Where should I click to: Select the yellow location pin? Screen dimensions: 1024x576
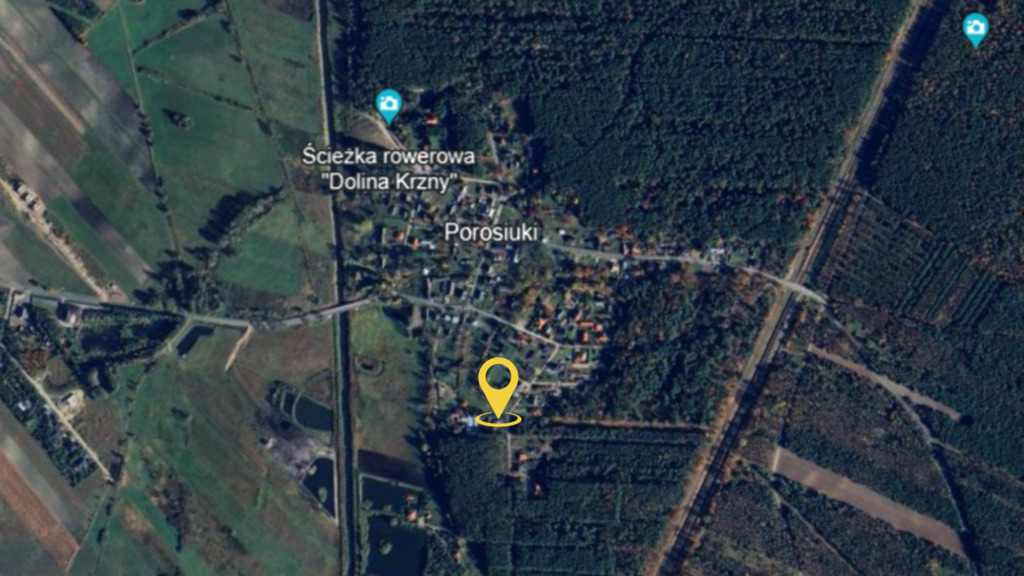coord(498,385)
